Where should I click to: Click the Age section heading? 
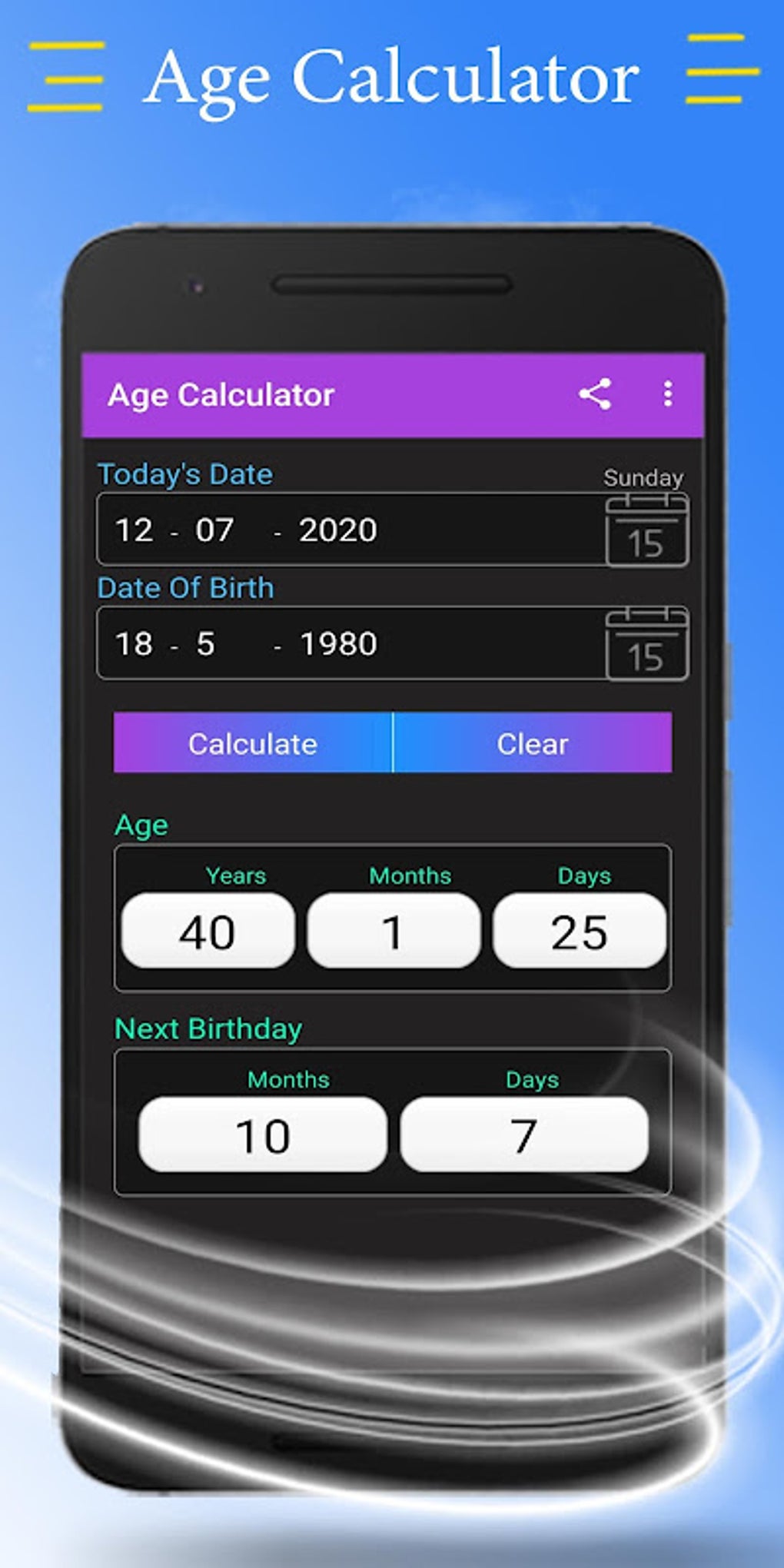[x=141, y=825]
